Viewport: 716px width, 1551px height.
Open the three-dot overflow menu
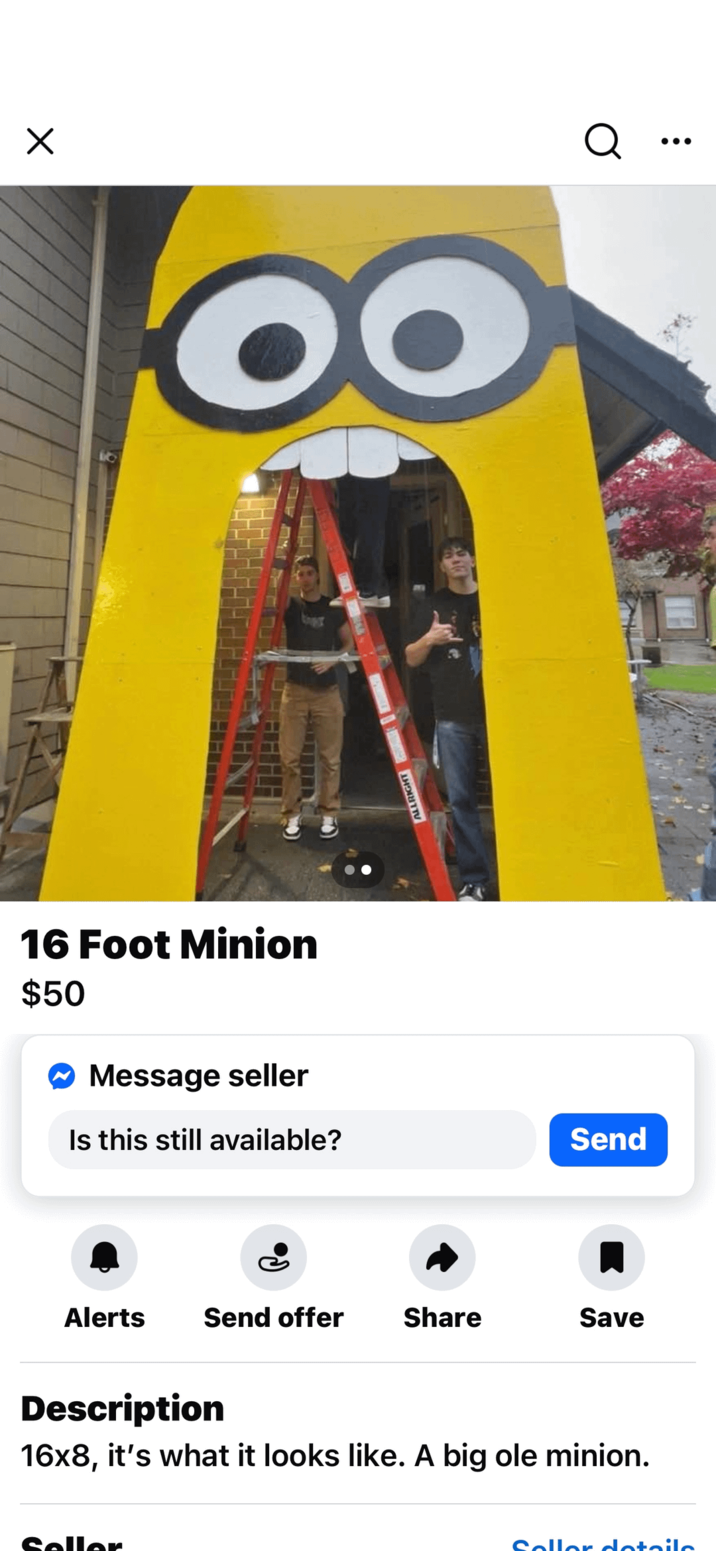tap(676, 142)
